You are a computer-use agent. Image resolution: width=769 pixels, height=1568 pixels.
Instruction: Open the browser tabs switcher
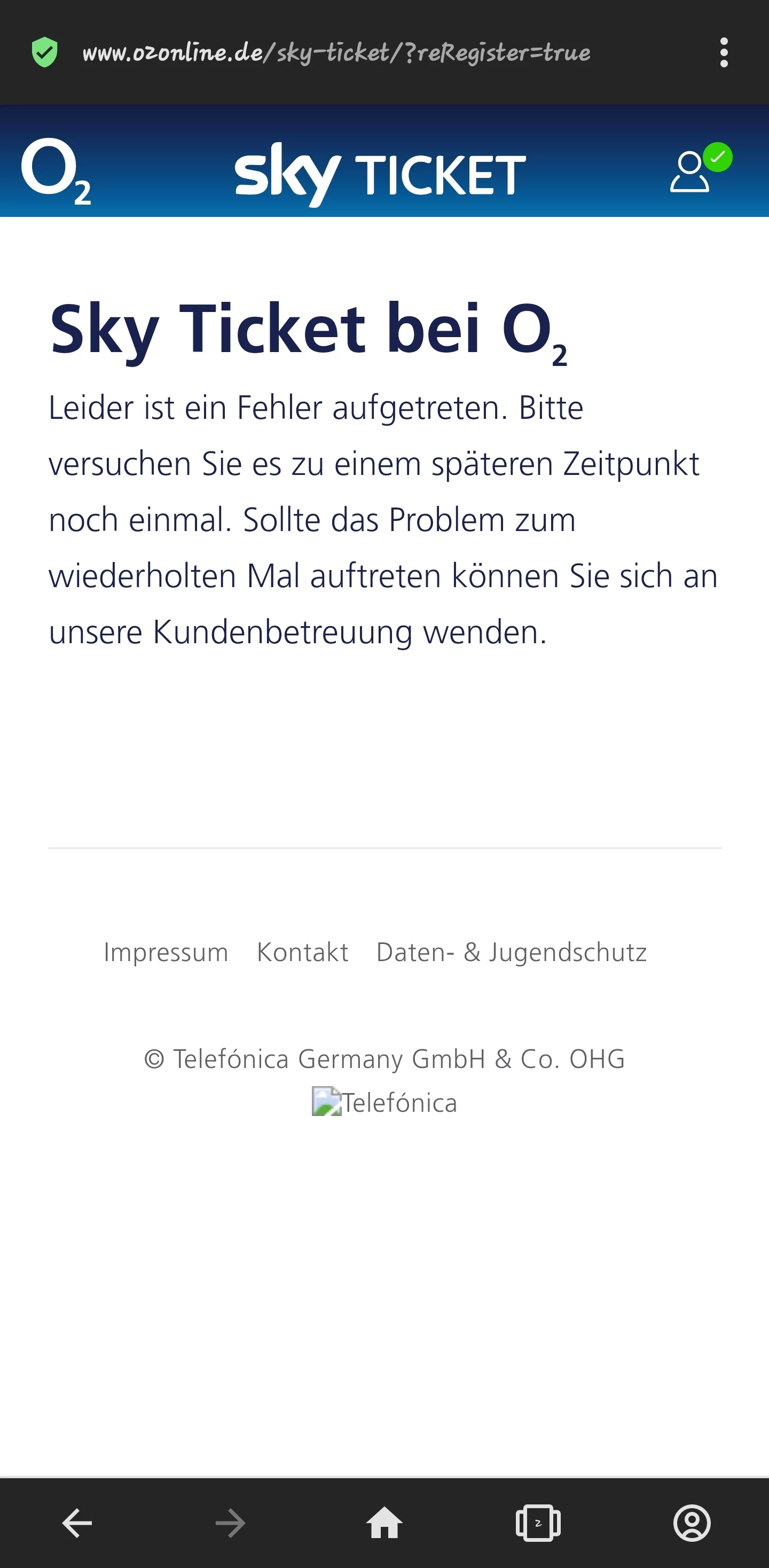click(x=538, y=1523)
